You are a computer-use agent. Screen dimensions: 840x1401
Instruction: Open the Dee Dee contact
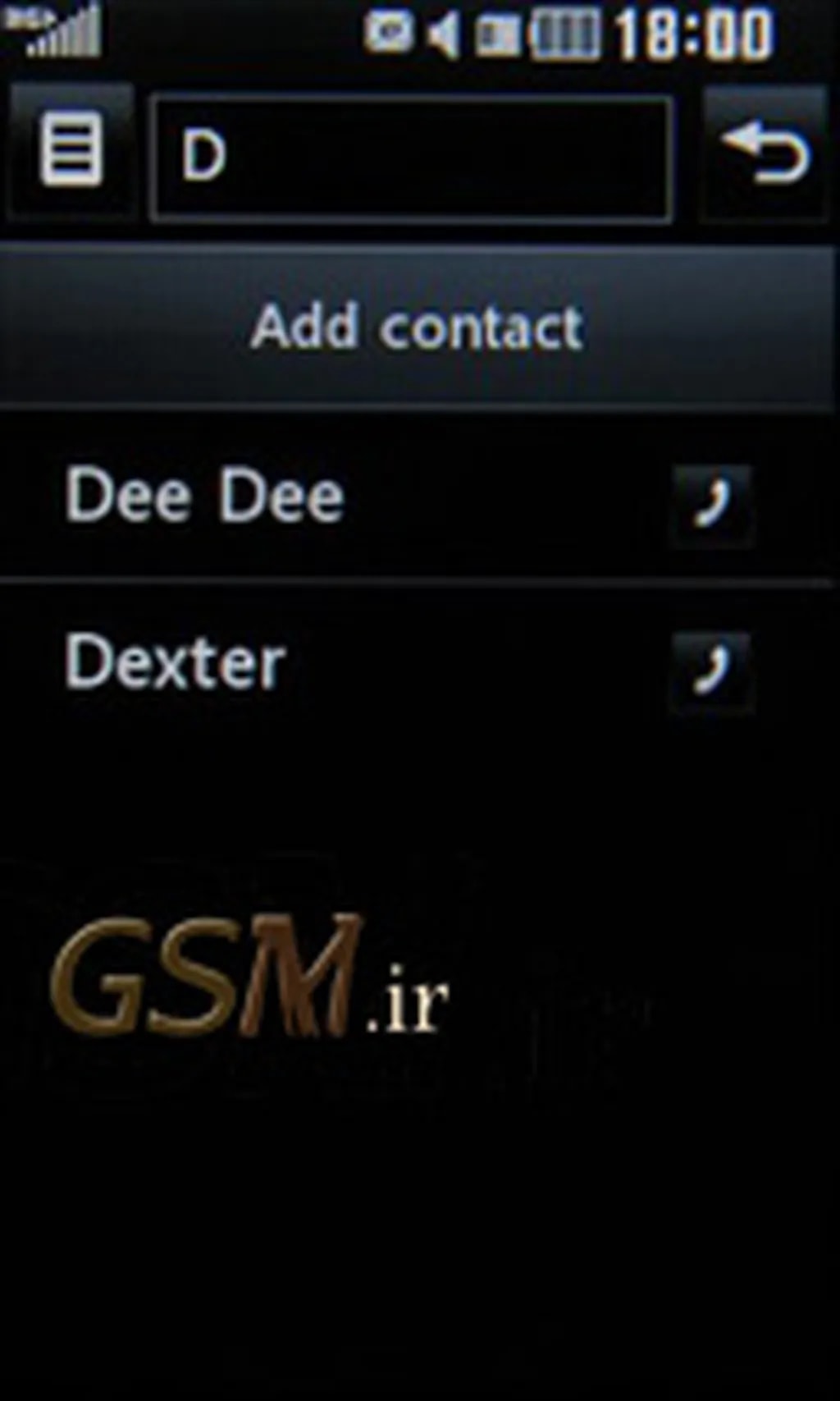205,495
